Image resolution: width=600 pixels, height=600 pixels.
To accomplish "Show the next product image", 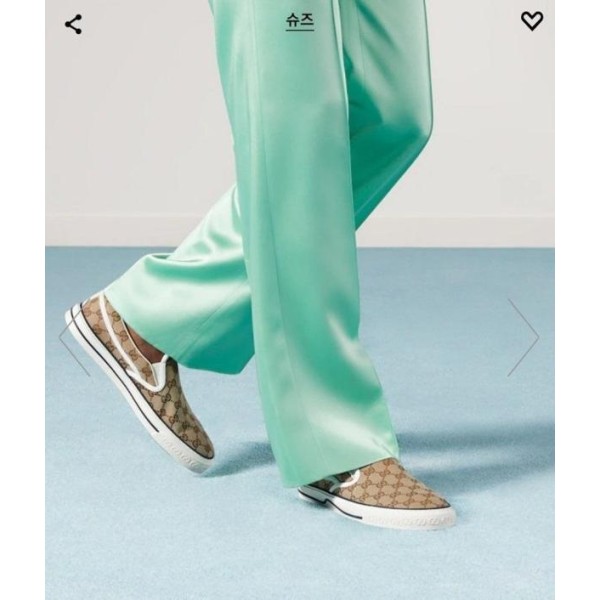I will [524, 338].
